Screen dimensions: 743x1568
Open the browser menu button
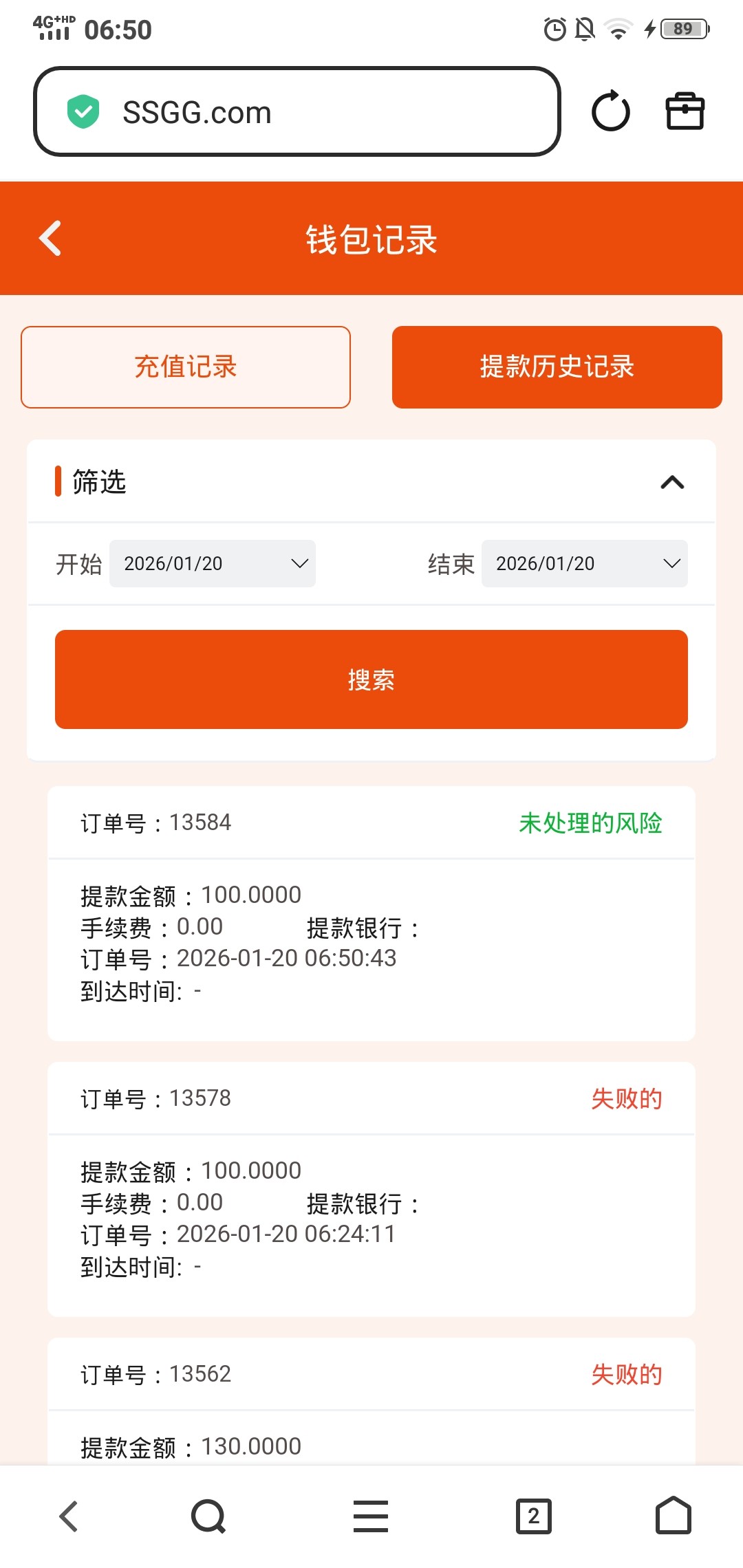(371, 1516)
